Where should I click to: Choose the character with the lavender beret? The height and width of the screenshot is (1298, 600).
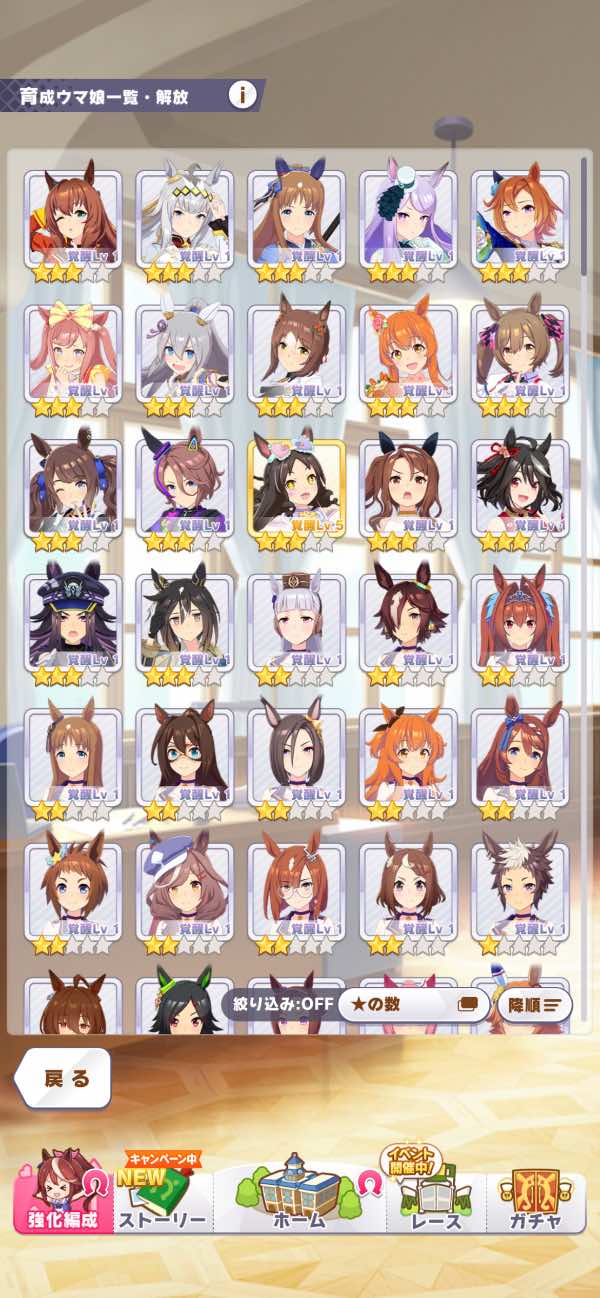click(184, 895)
